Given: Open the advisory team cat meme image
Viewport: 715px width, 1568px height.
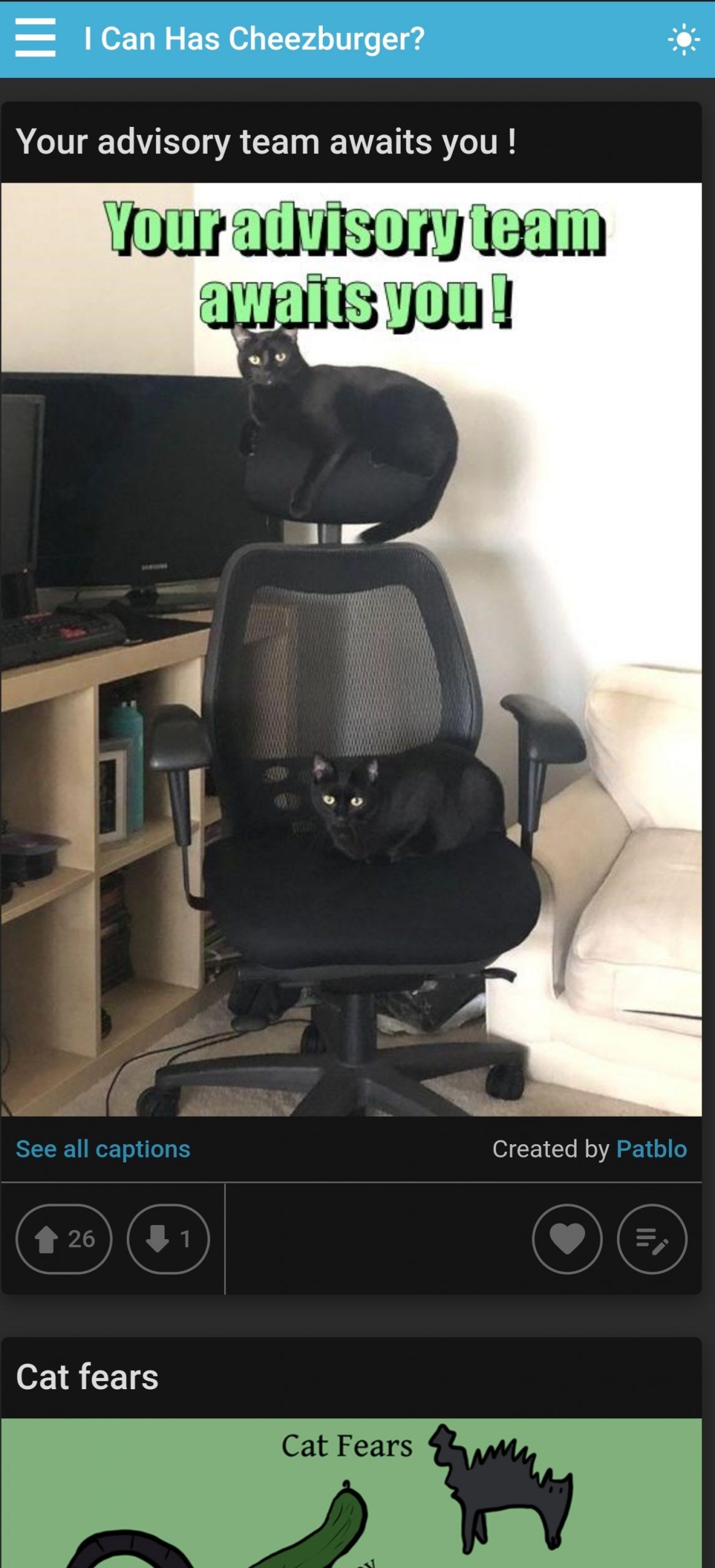Looking at the screenshot, I should coord(351,649).
